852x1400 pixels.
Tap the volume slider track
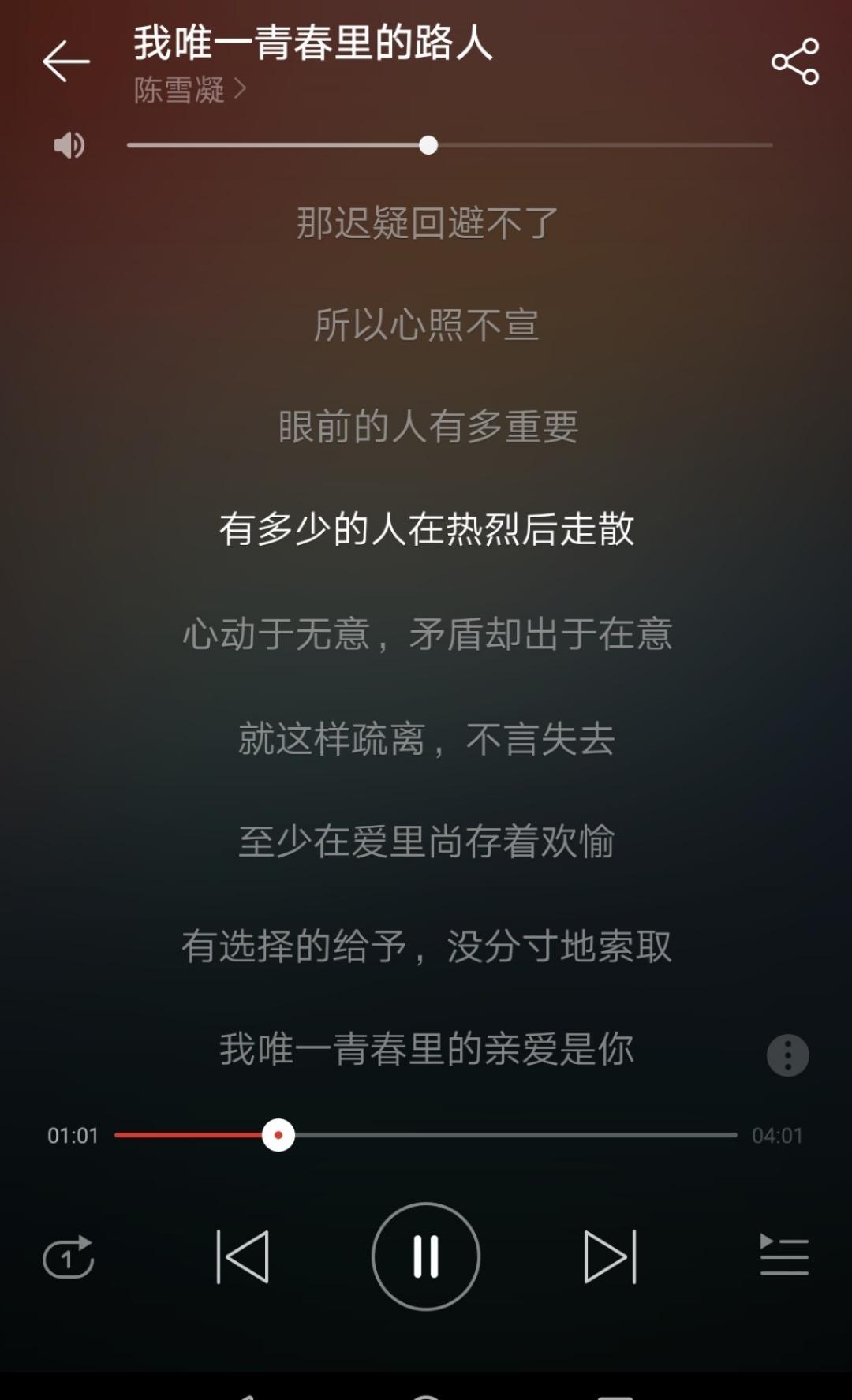click(x=450, y=145)
